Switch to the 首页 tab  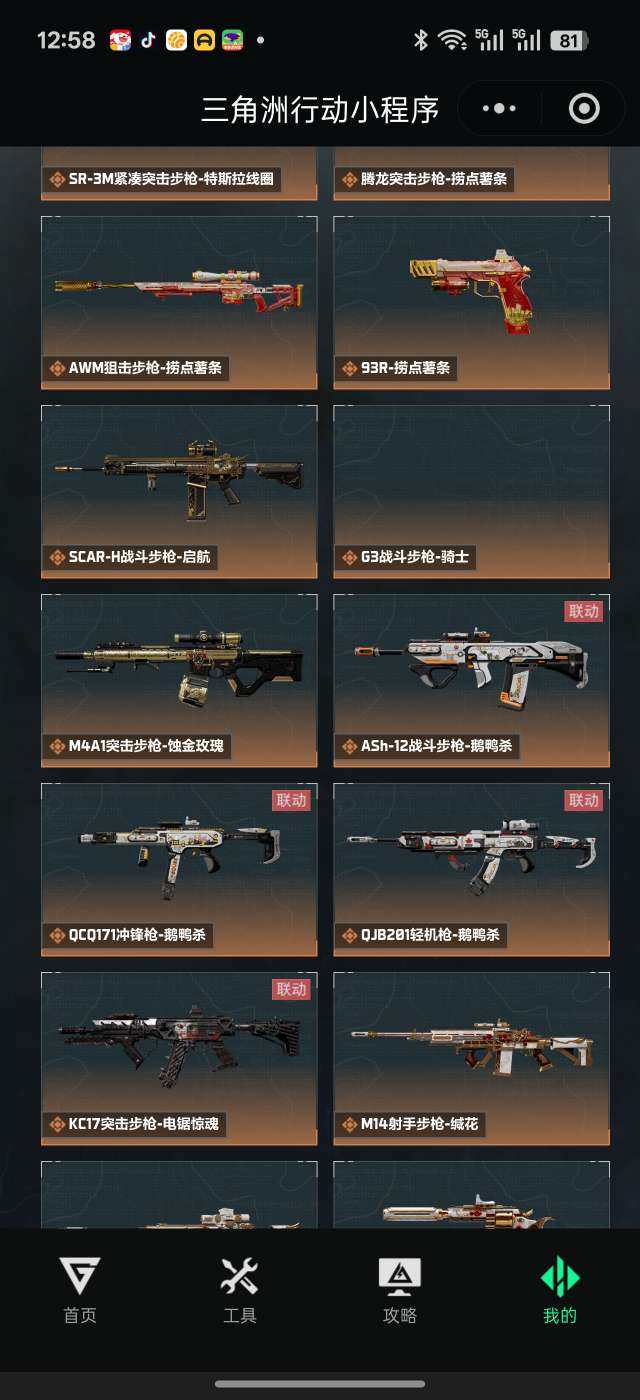click(x=80, y=1291)
